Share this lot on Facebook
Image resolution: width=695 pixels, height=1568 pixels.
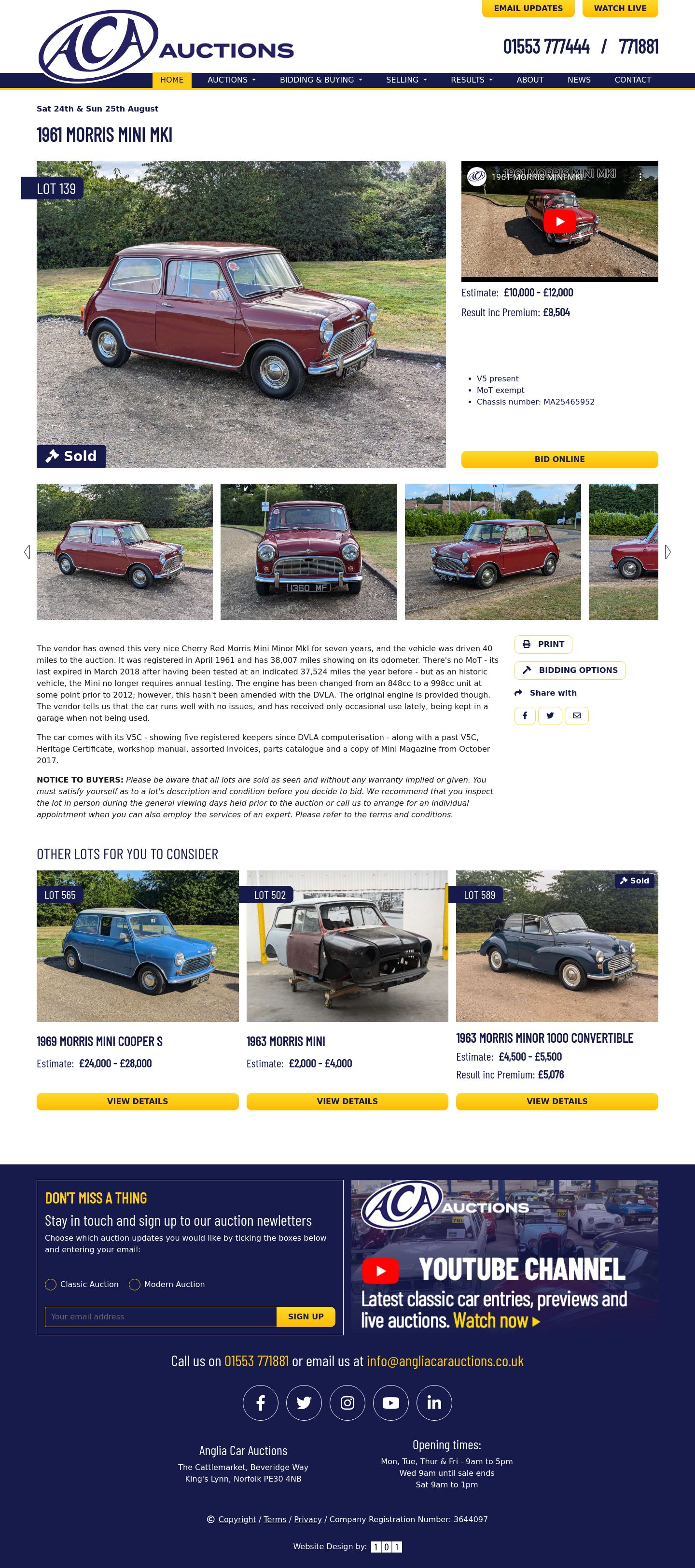pos(525,716)
